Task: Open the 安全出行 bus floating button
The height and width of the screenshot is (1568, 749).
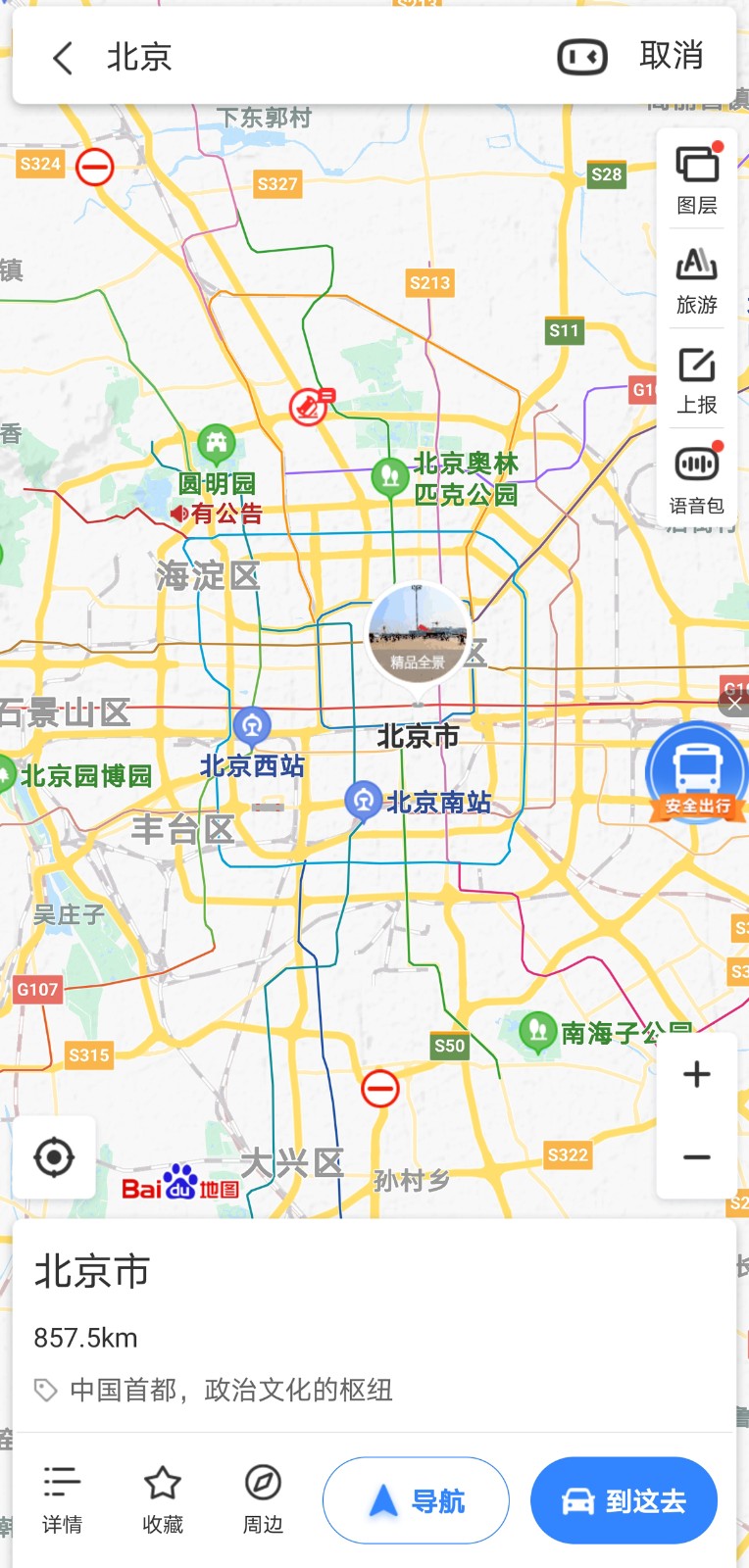Action: click(x=697, y=773)
